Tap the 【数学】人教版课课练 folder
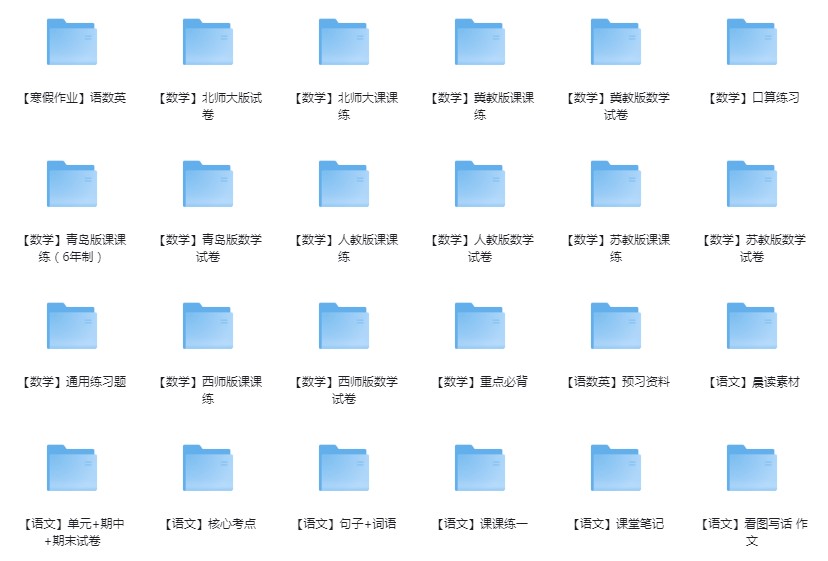Viewport: 828px width, 561px height. (x=344, y=185)
